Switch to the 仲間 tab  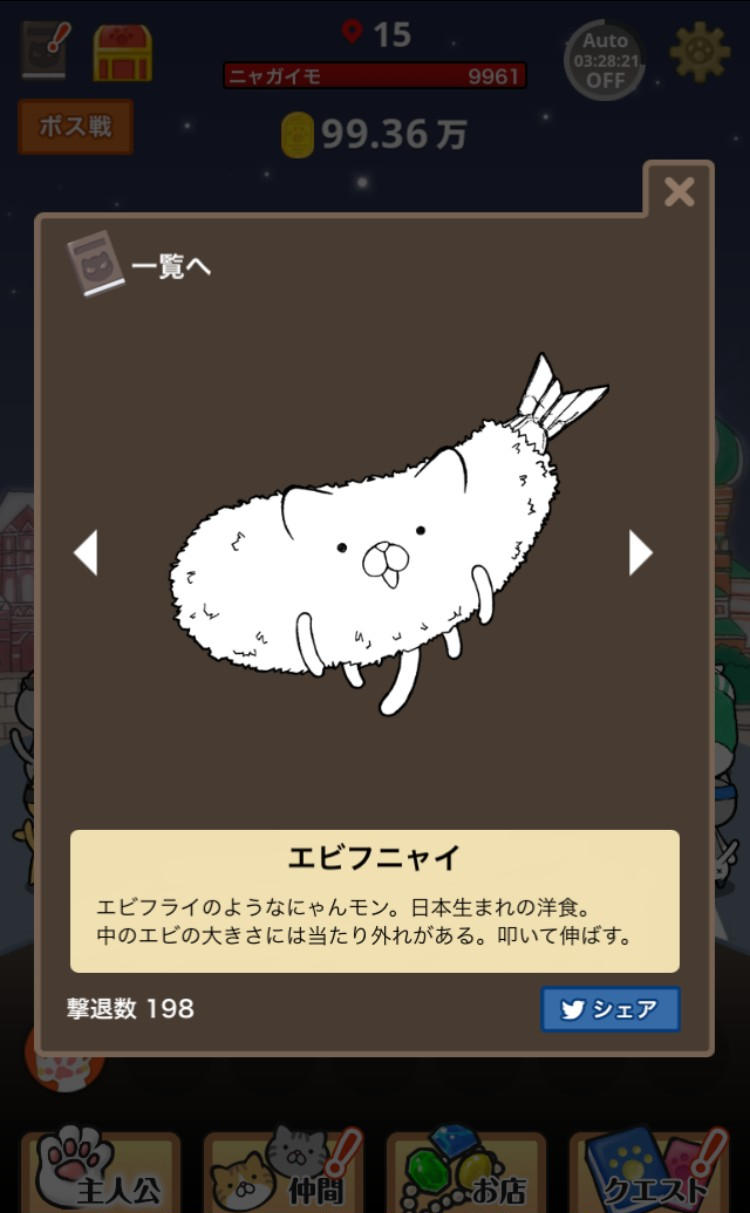(x=283, y=1172)
